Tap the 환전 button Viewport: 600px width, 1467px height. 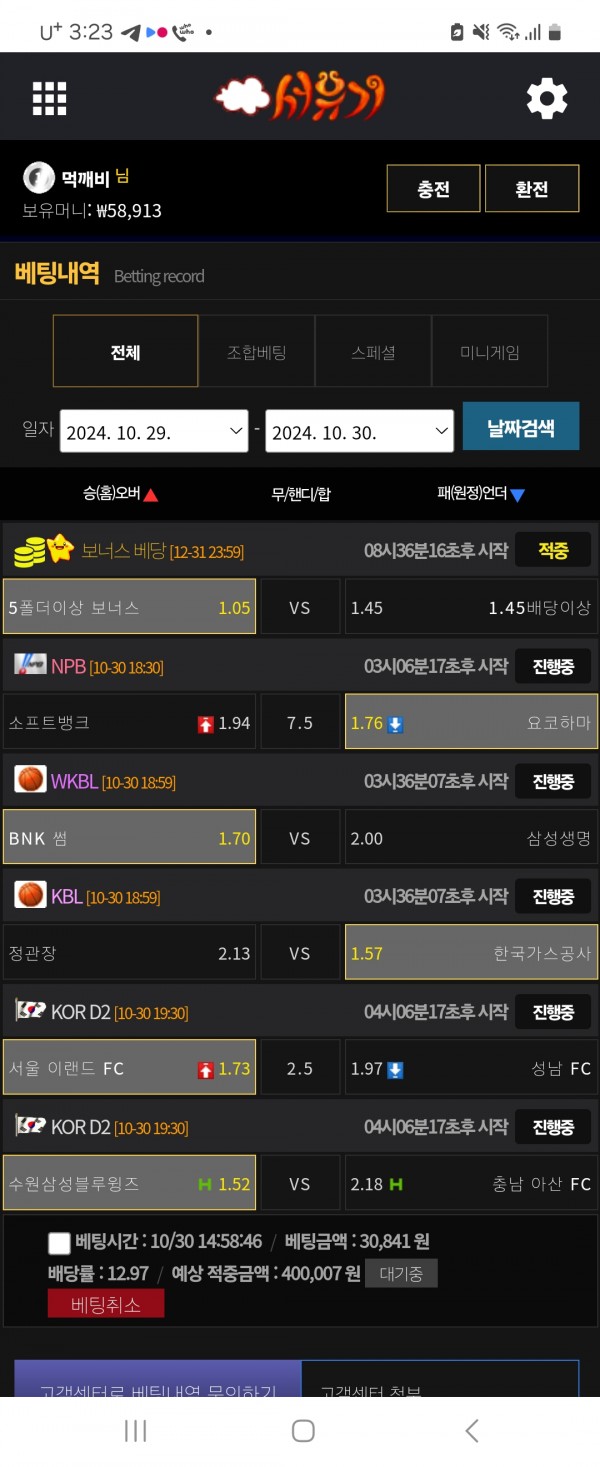tap(531, 189)
